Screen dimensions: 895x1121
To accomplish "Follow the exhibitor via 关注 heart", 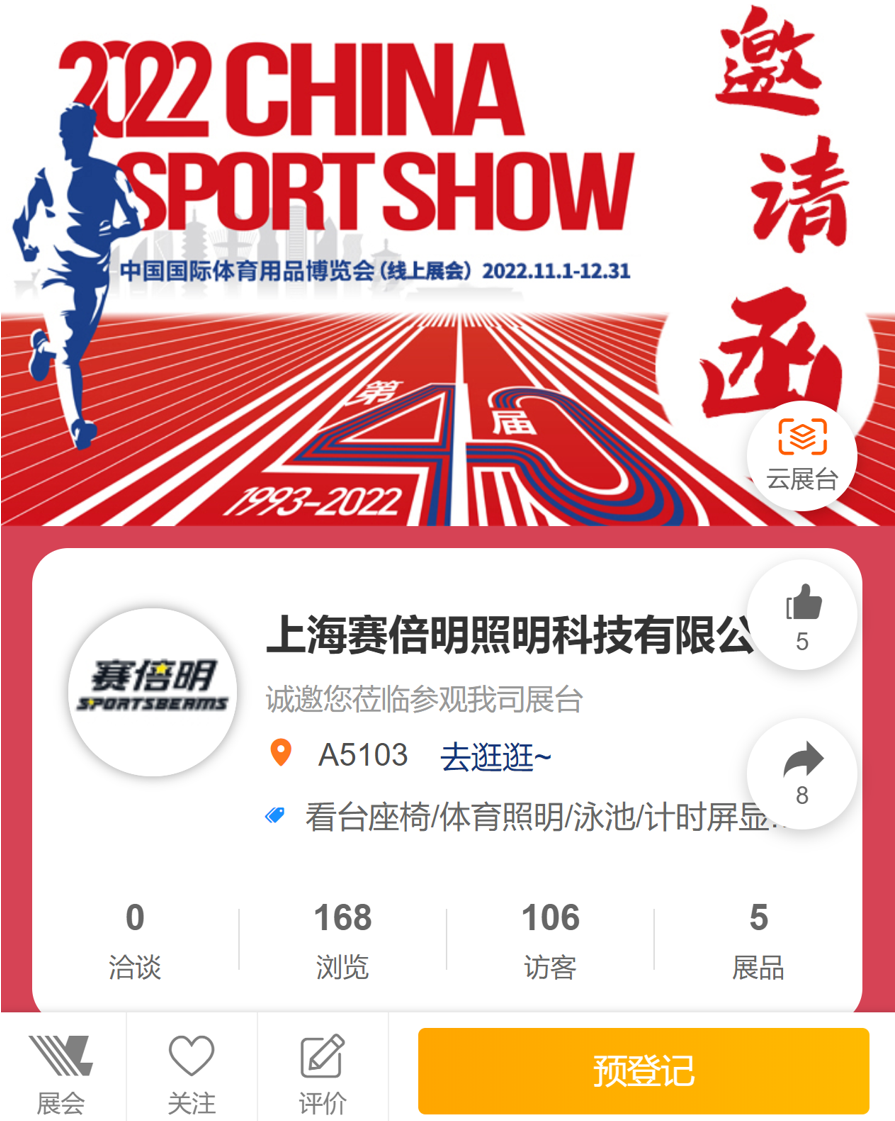I will pyautogui.click(x=191, y=1074).
